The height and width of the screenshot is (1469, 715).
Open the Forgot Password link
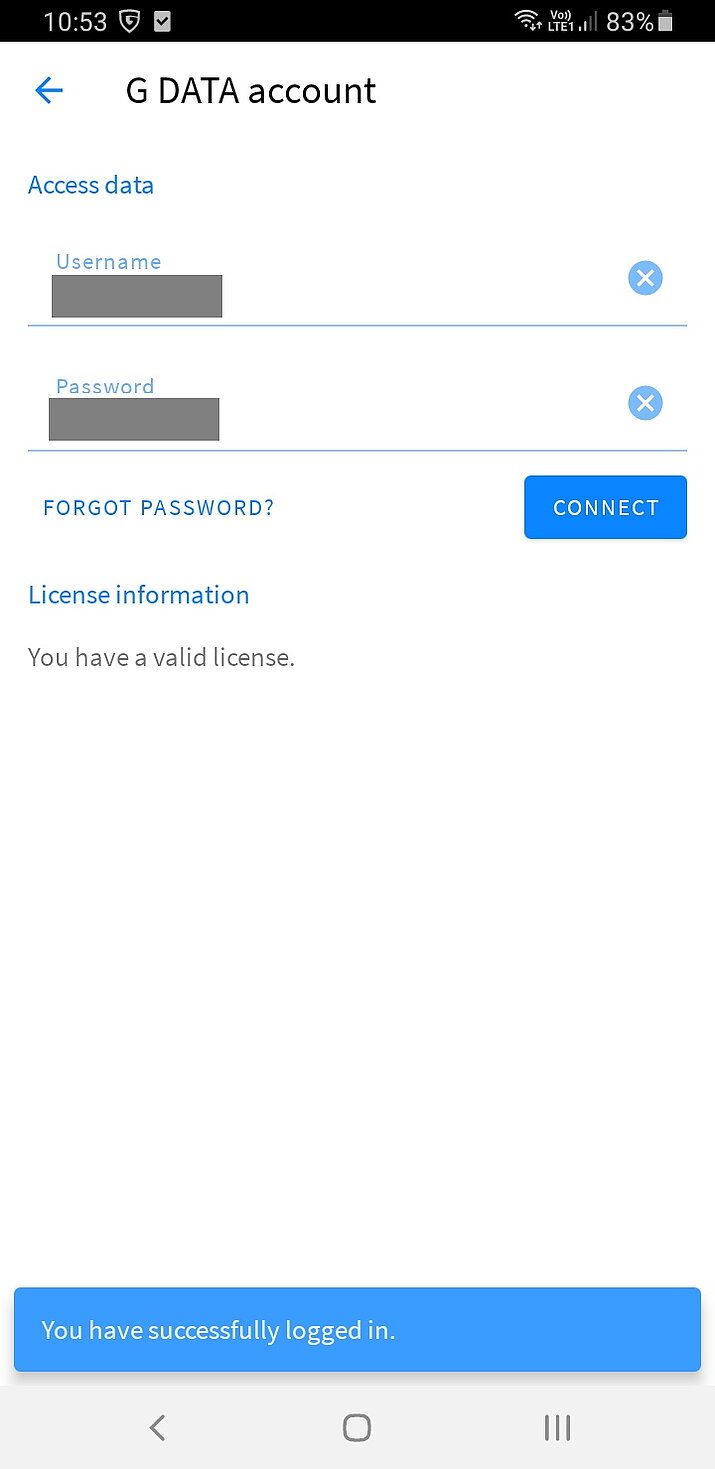[x=158, y=507]
